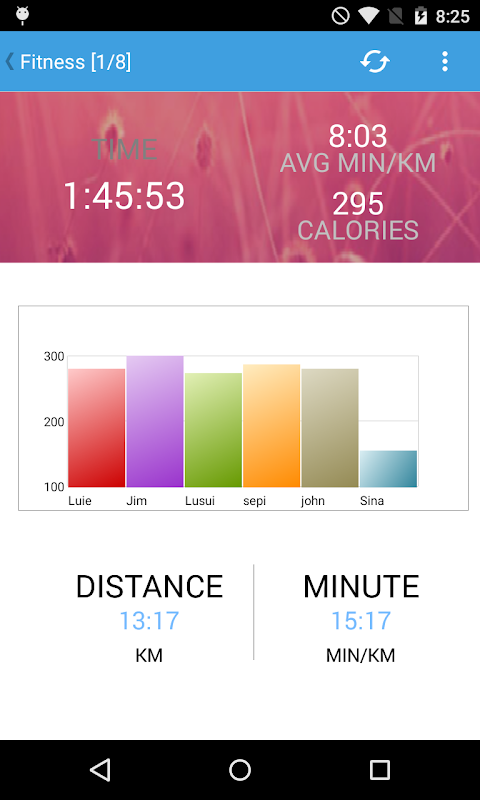Open the overflow menu

pyautogui.click(x=445, y=62)
